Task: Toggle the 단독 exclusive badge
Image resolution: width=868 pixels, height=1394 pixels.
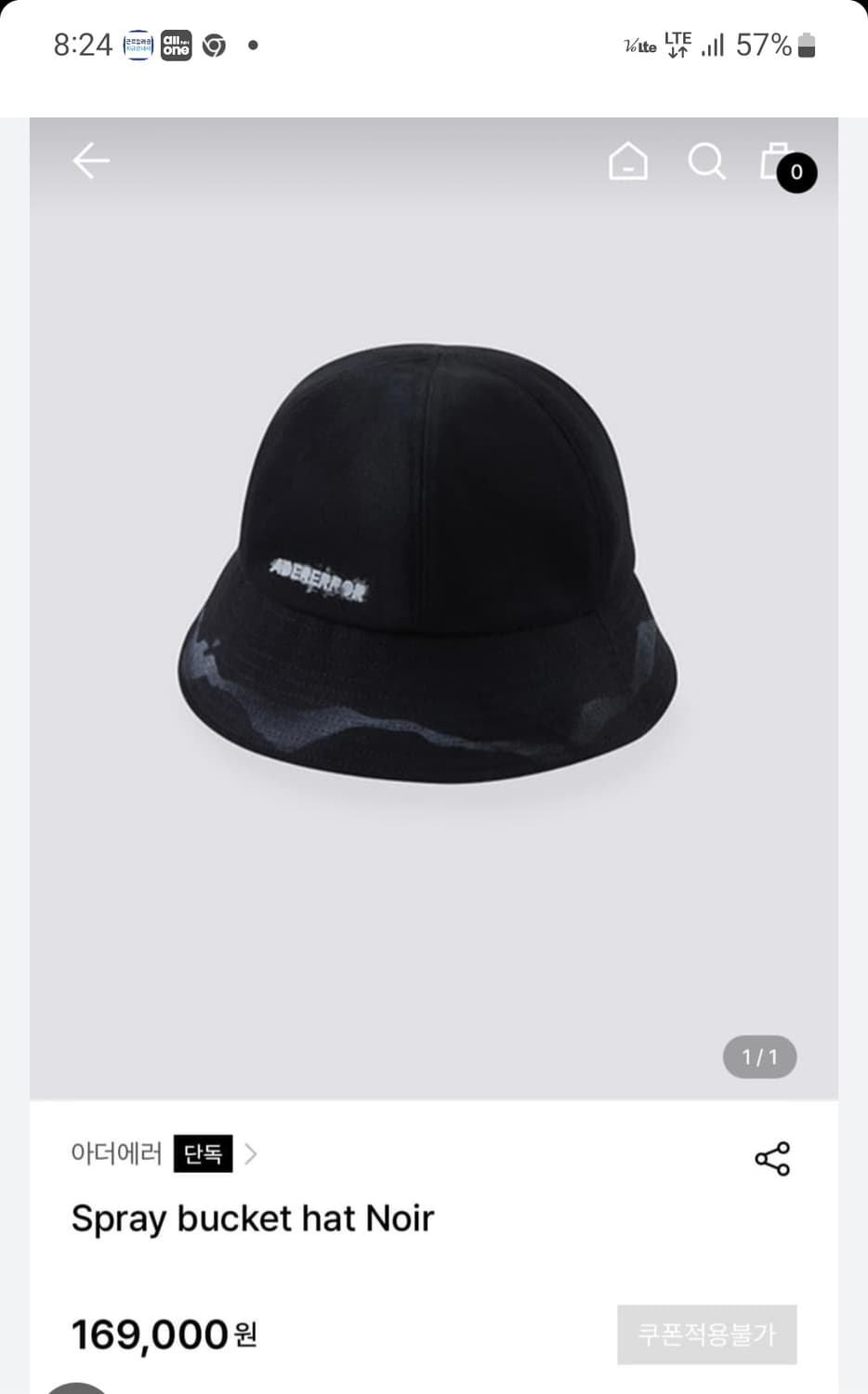Action: 202,1154
